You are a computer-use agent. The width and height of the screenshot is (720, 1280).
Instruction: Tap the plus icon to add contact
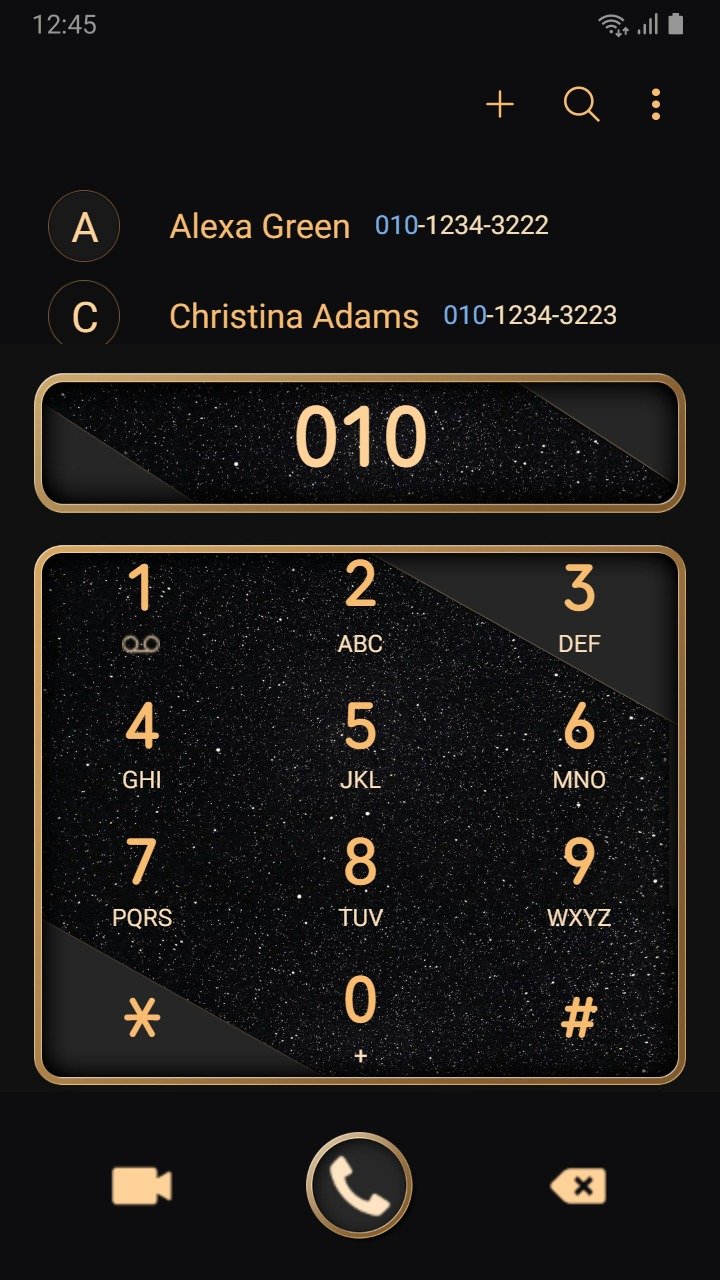(500, 104)
